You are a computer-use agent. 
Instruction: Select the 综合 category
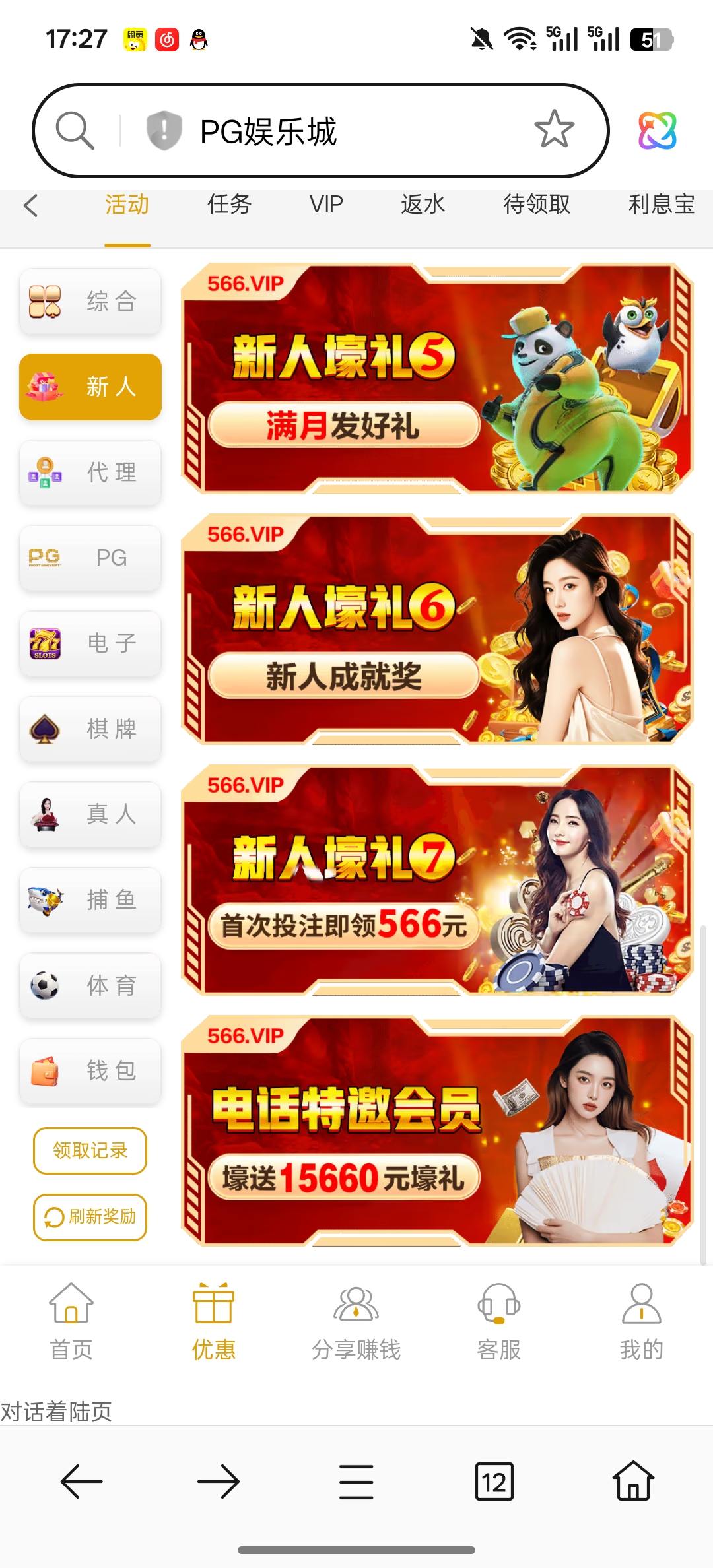point(90,302)
